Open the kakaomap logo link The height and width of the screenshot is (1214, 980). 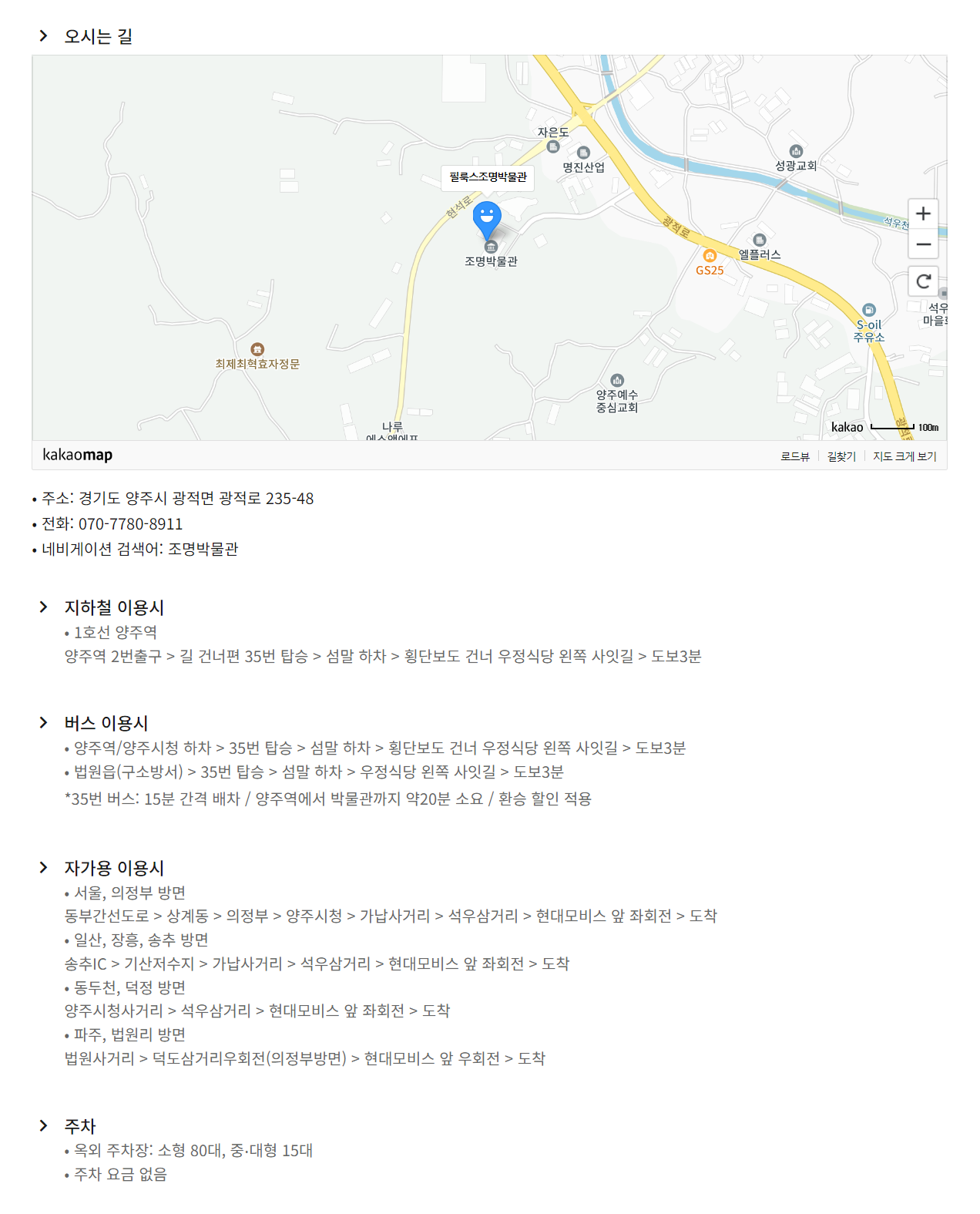78,455
